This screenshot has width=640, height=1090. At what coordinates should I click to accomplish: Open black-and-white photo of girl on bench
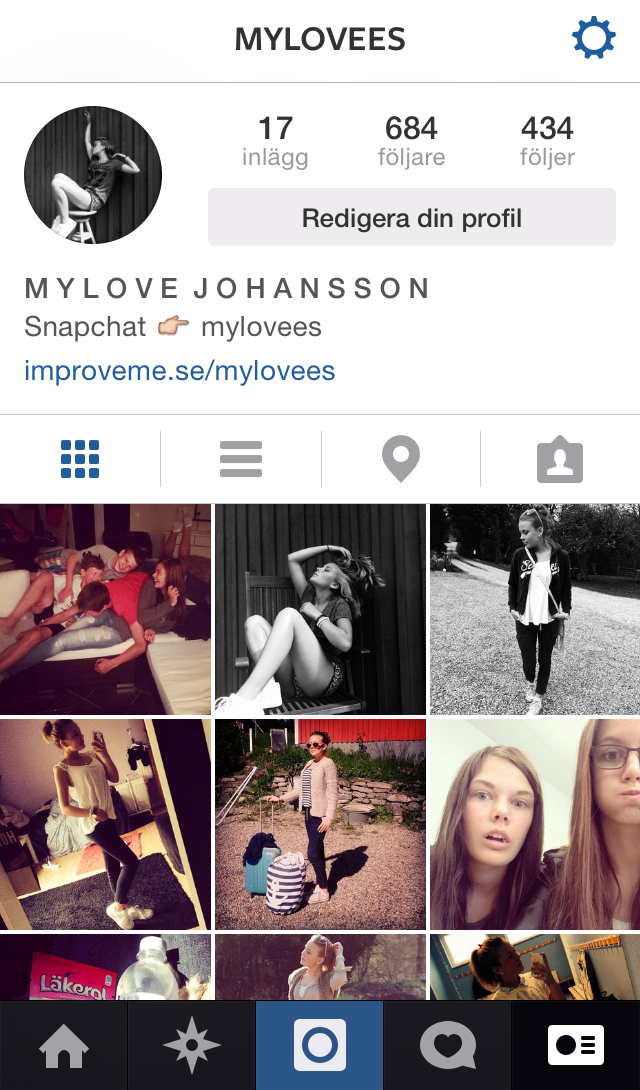(320, 609)
